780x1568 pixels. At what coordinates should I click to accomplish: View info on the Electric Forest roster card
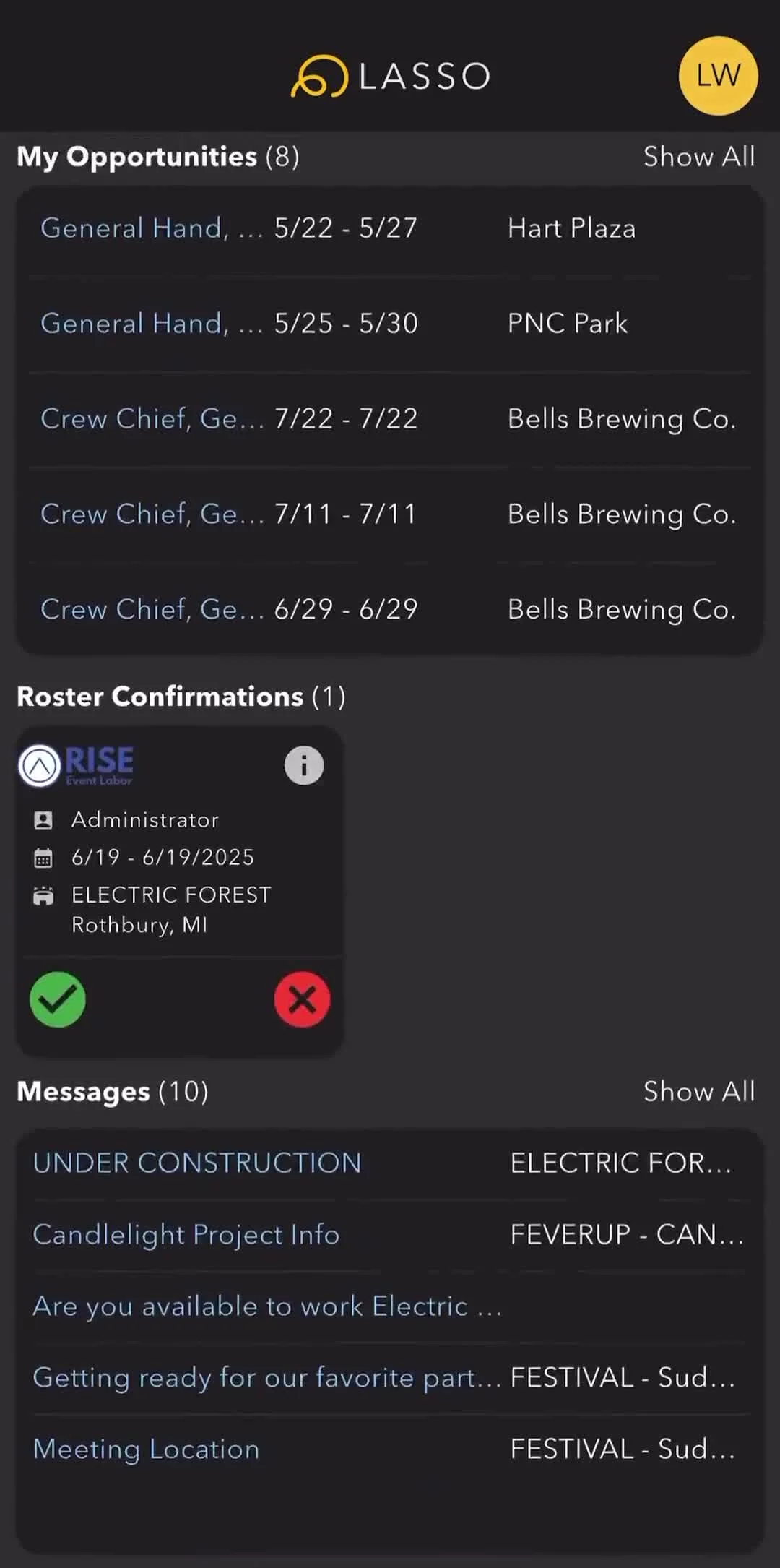pos(304,765)
